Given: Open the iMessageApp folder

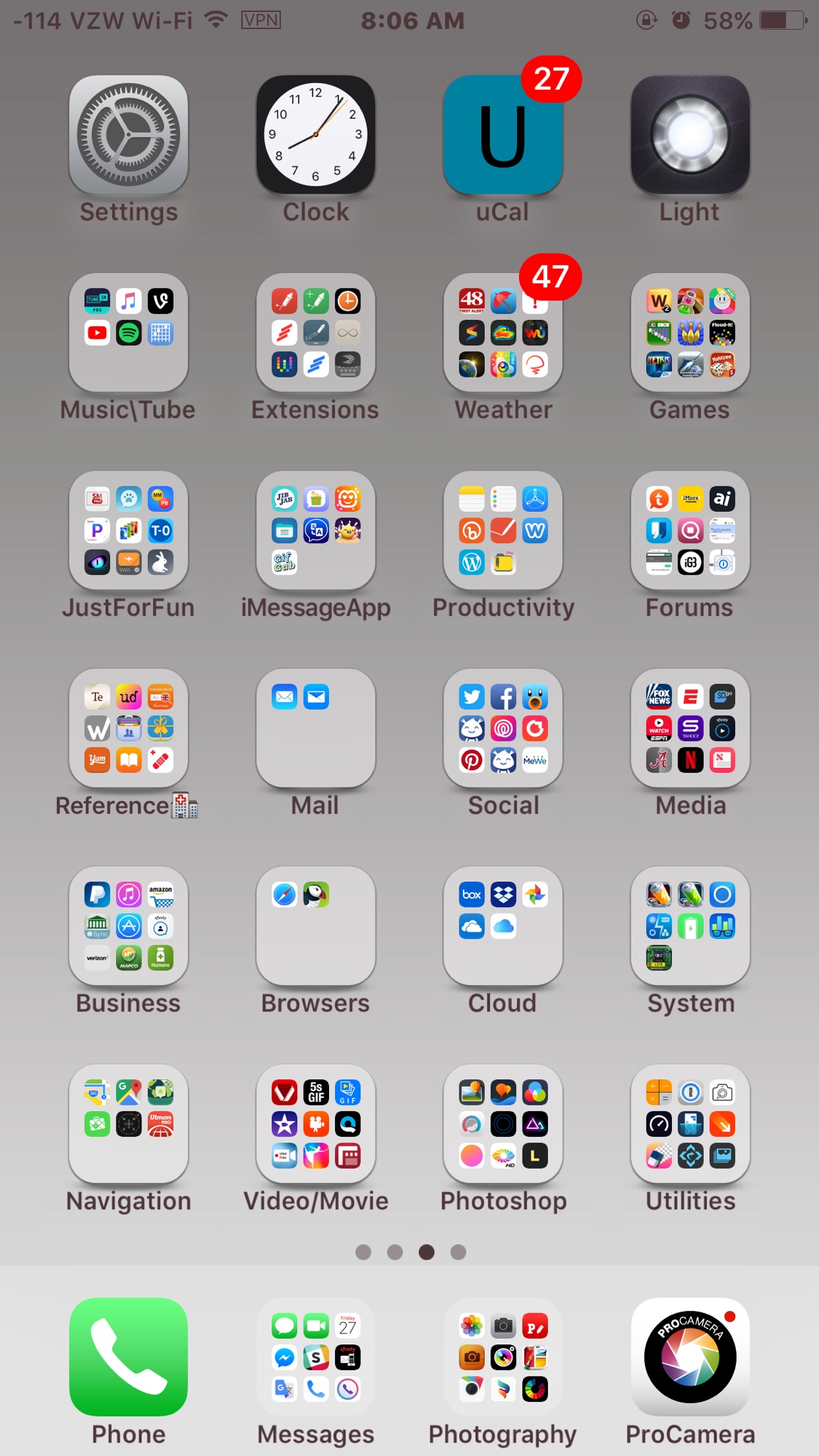Looking at the screenshot, I should (316, 530).
